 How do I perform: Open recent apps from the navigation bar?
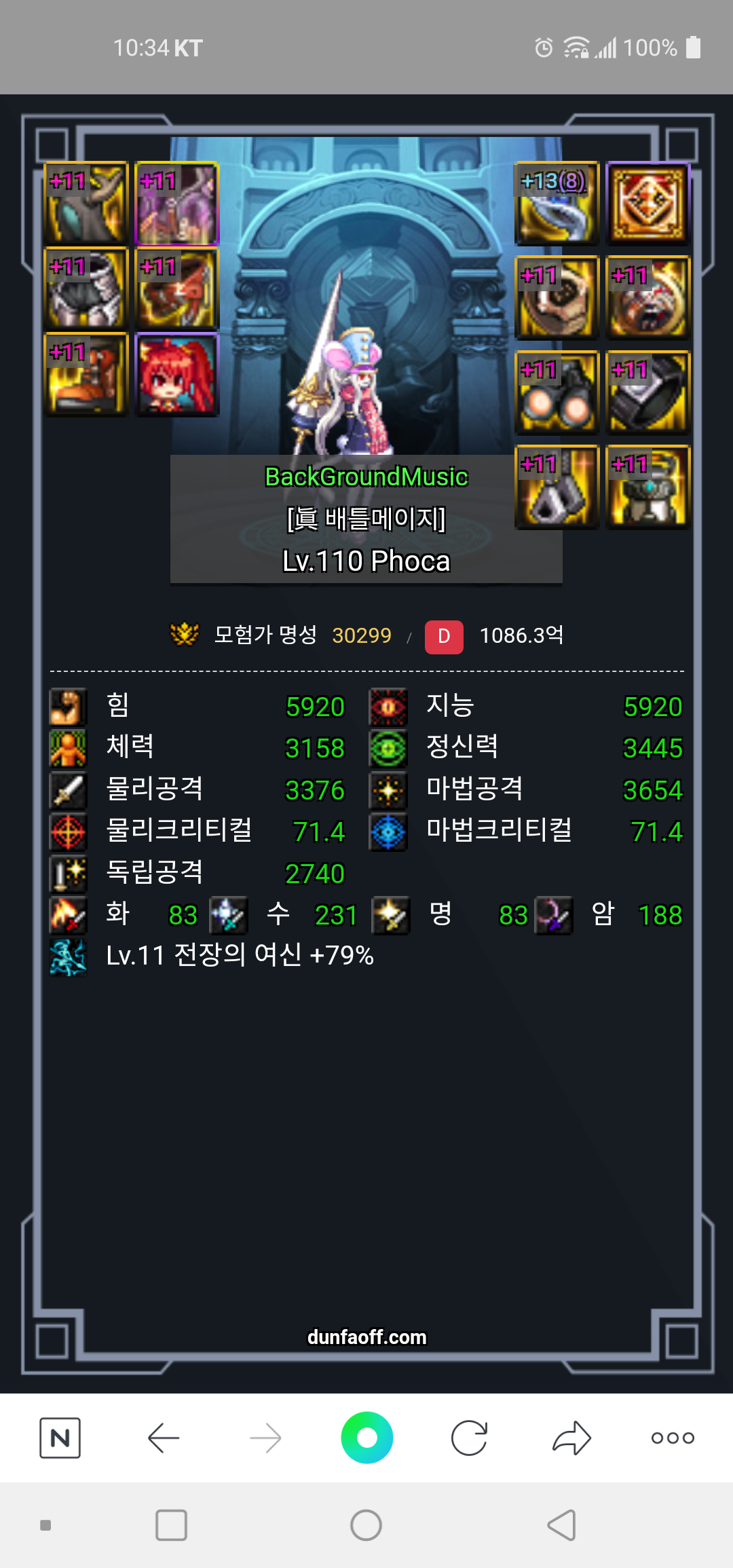pyautogui.click(x=171, y=1525)
